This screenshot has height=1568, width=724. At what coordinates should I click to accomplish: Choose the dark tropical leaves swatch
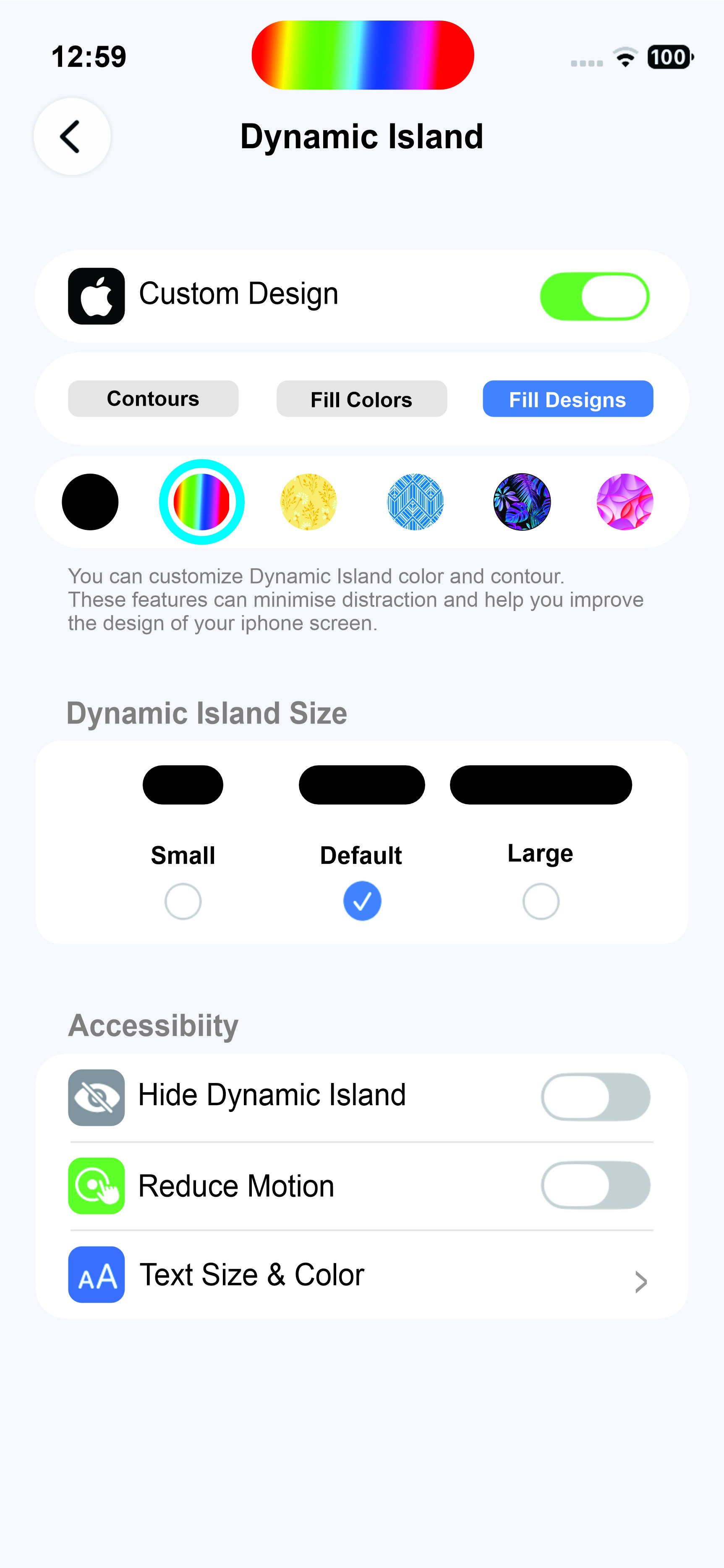[x=522, y=502]
